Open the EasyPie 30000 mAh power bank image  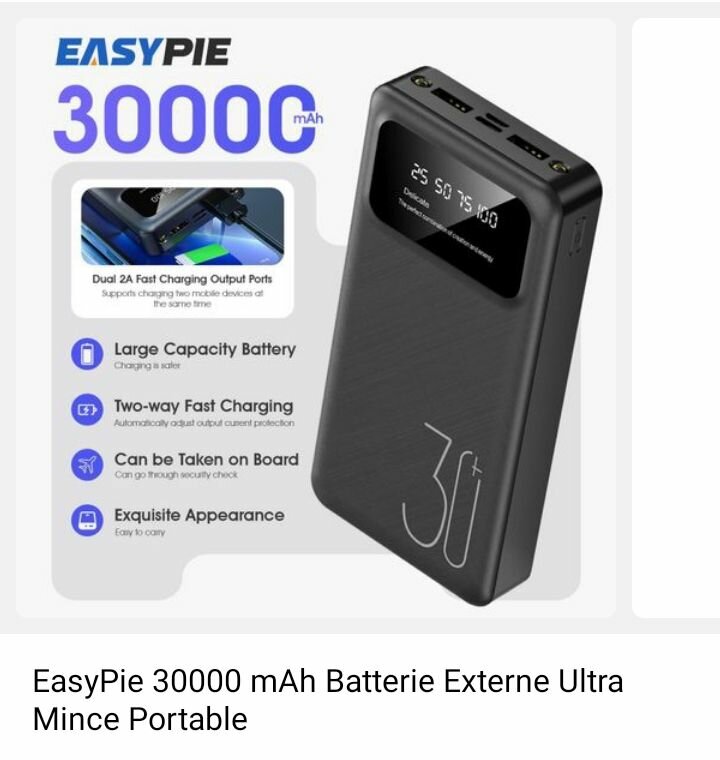click(x=316, y=318)
